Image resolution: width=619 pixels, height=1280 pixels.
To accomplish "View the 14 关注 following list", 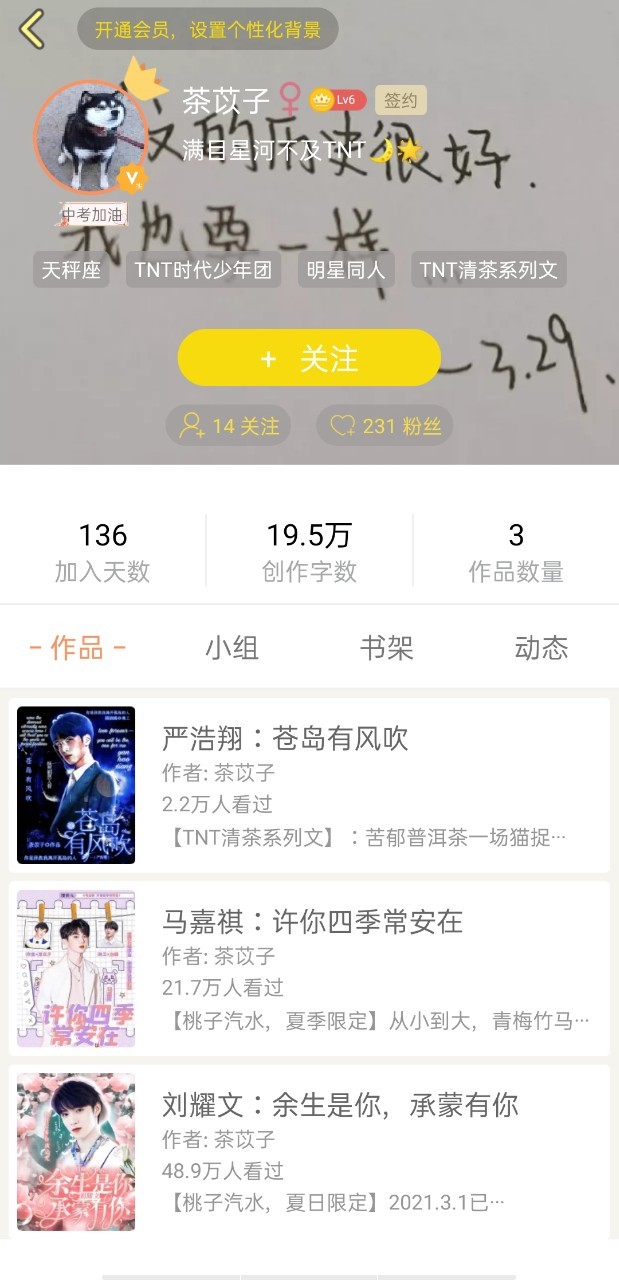I will pyautogui.click(x=229, y=426).
